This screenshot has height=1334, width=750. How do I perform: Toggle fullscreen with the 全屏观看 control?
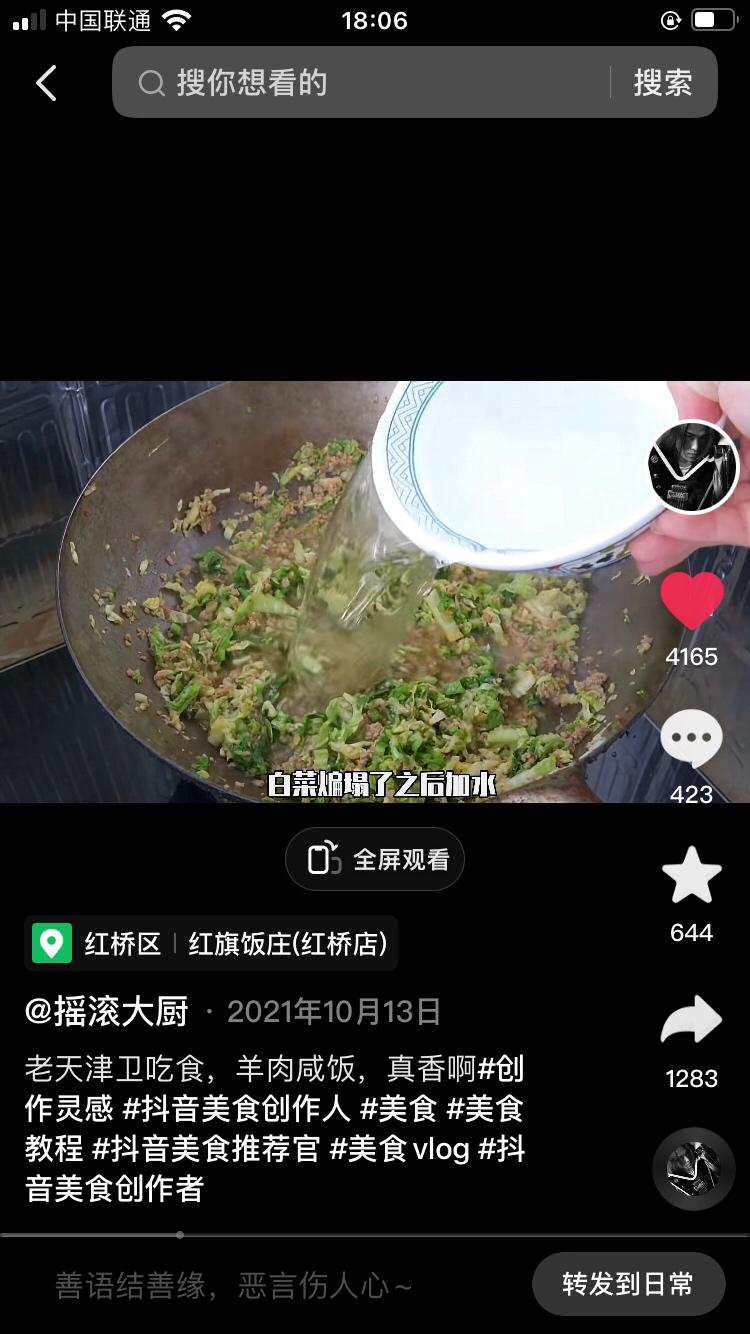point(375,858)
